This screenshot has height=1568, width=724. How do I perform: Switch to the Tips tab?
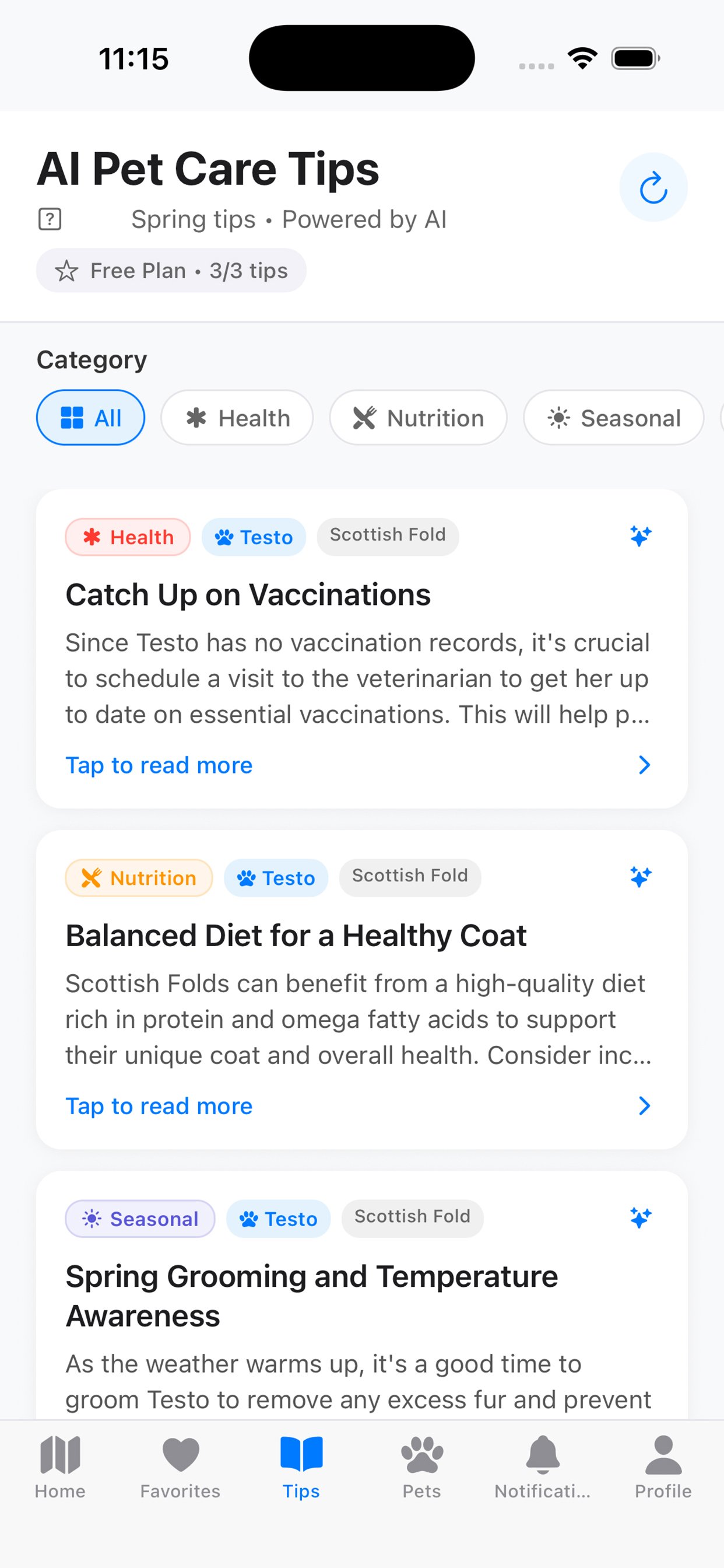(301, 1461)
